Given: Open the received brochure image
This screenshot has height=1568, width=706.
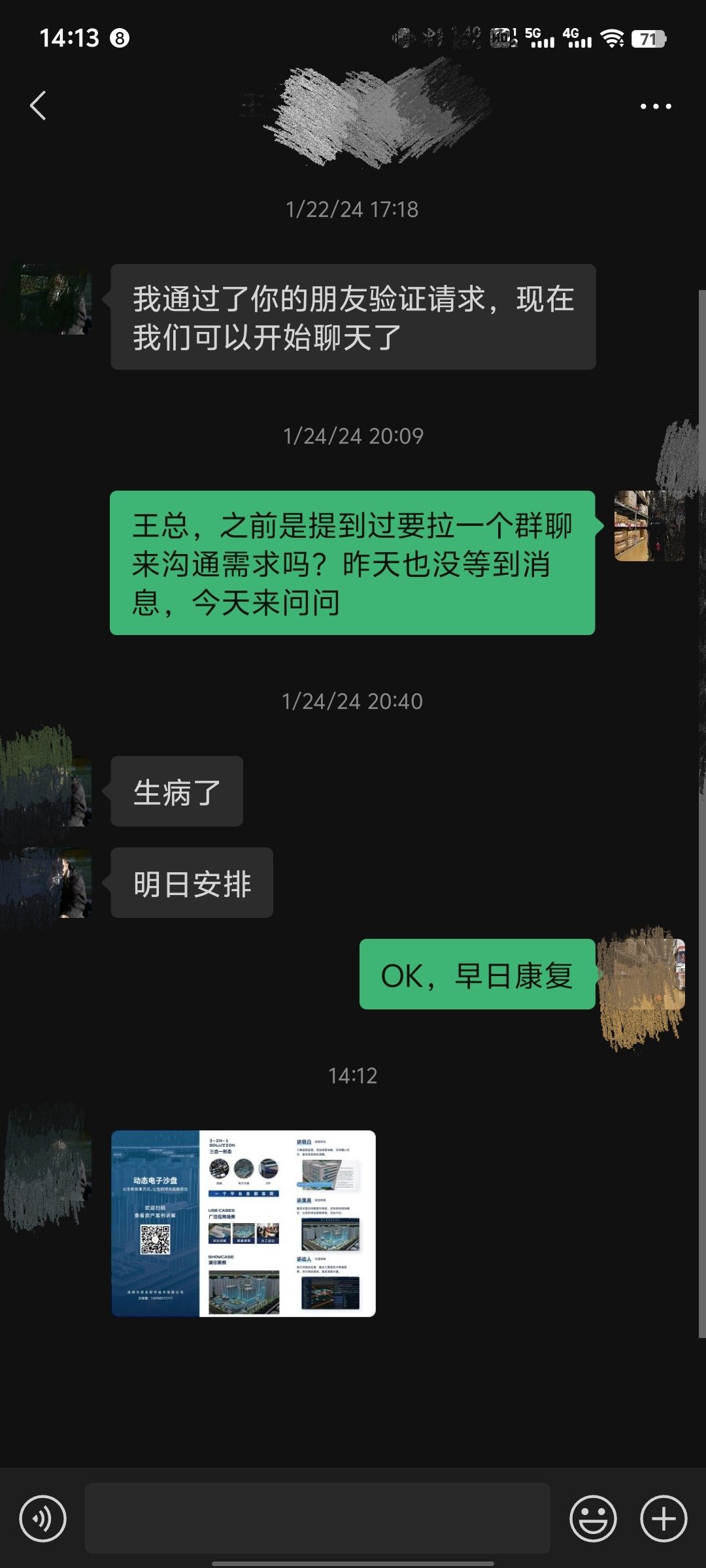Looking at the screenshot, I should click(x=244, y=1223).
